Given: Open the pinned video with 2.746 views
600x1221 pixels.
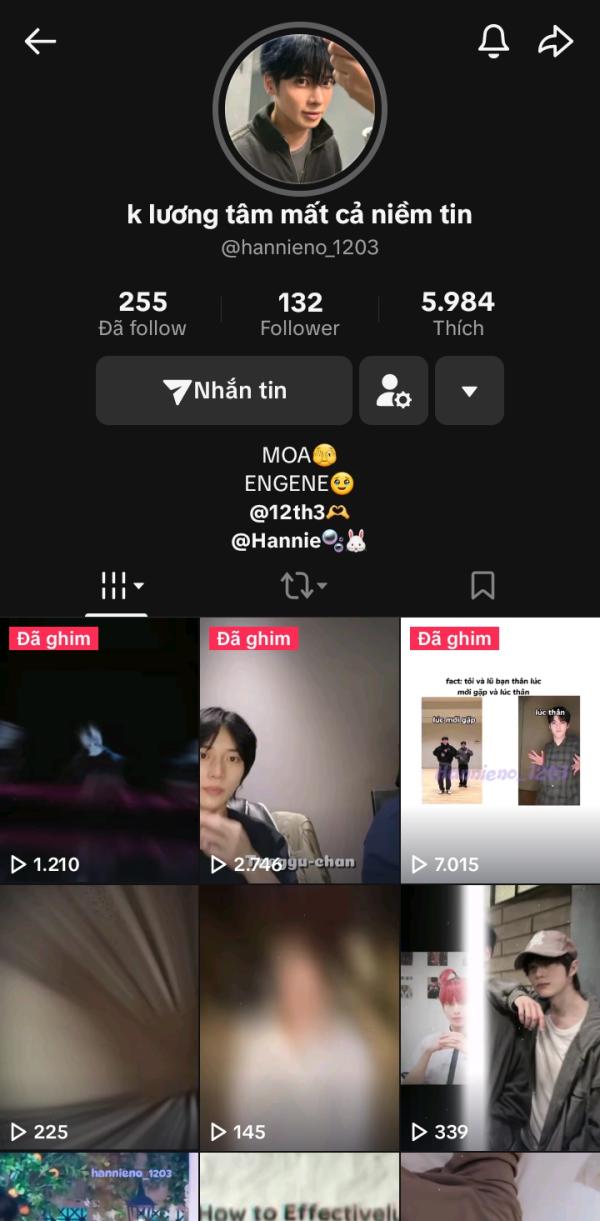Looking at the screenshot, I should 299,750.
